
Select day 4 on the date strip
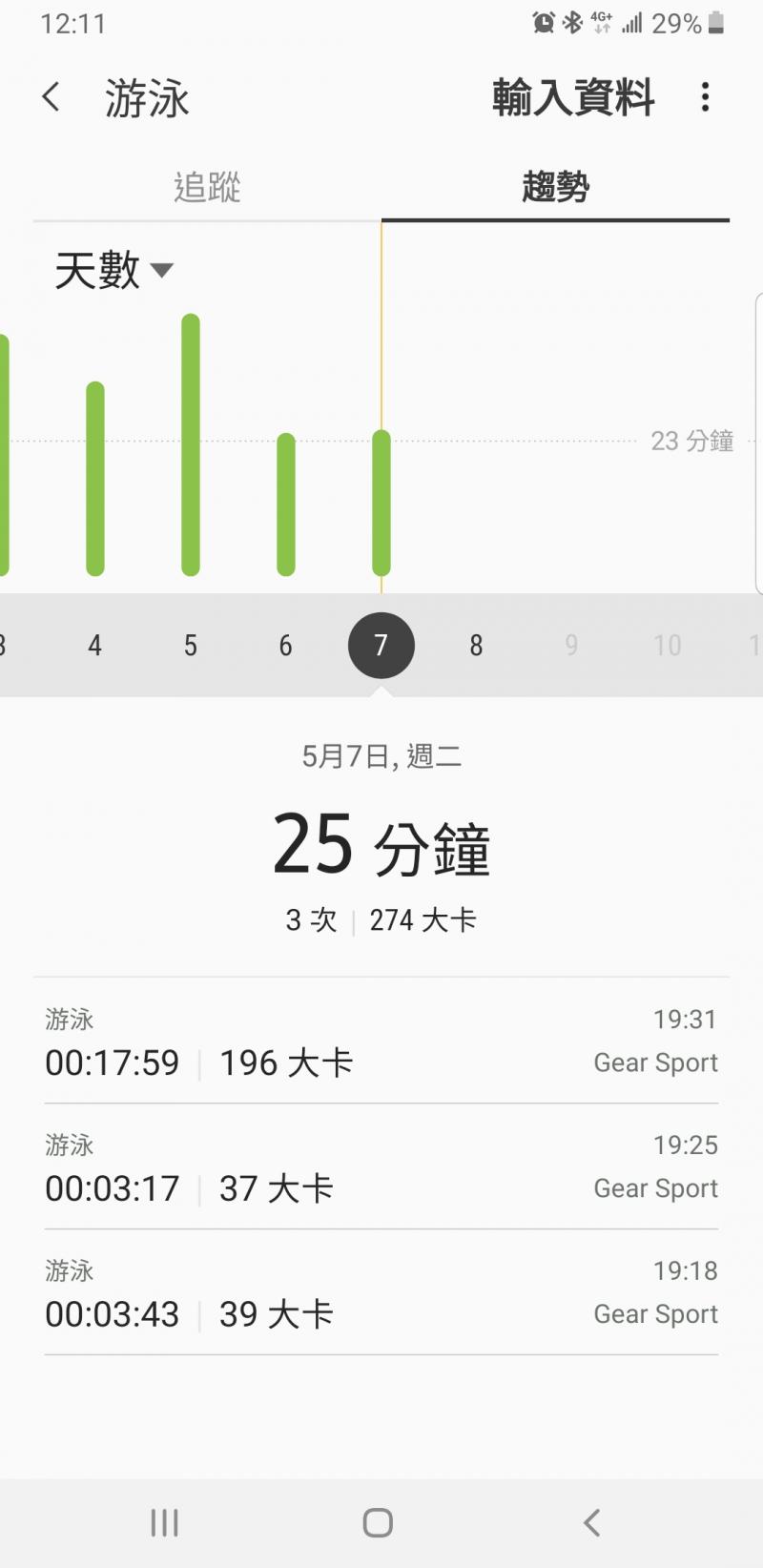pos(94,646)
